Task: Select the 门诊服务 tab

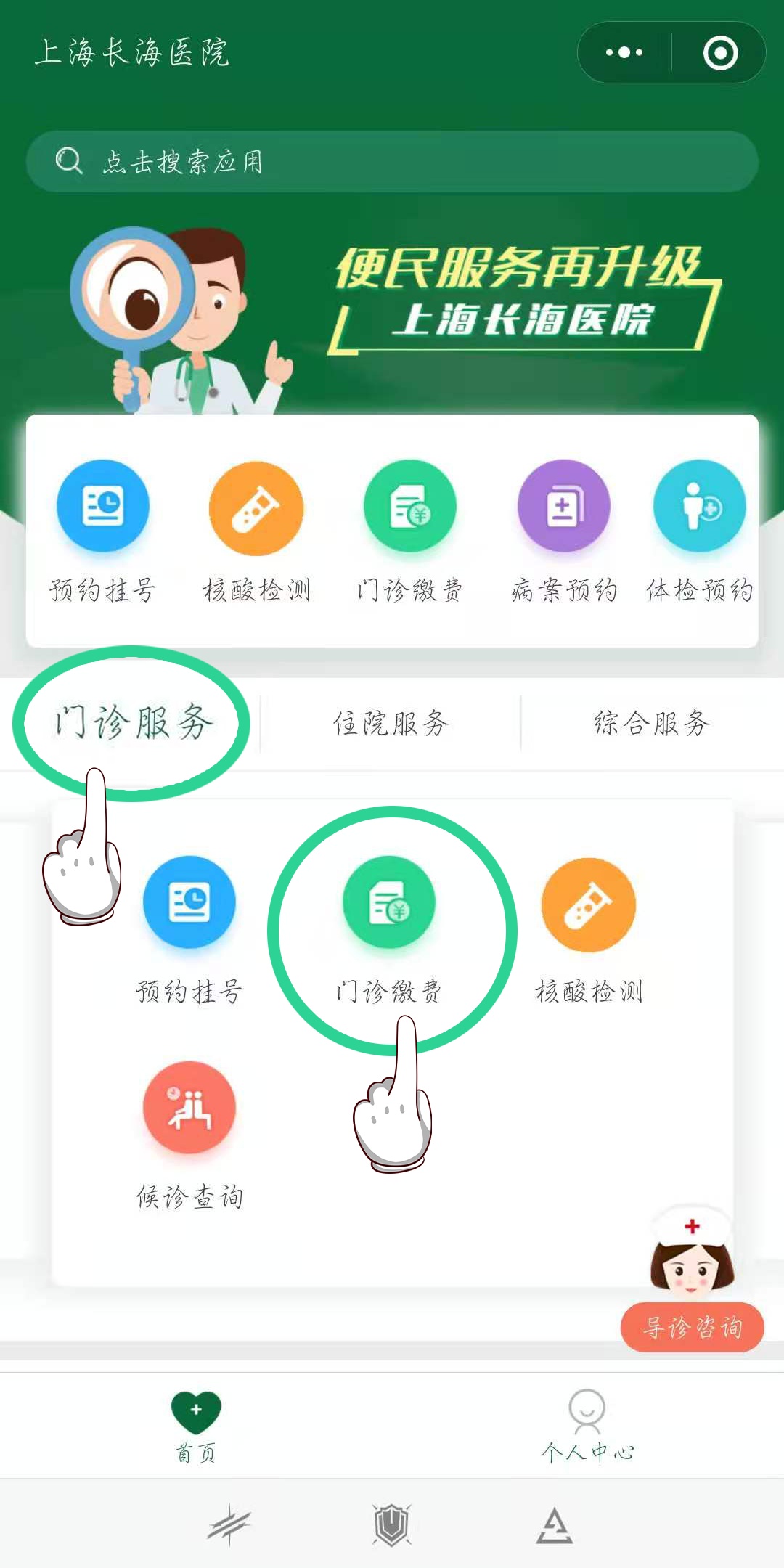Action: [132, 723]
